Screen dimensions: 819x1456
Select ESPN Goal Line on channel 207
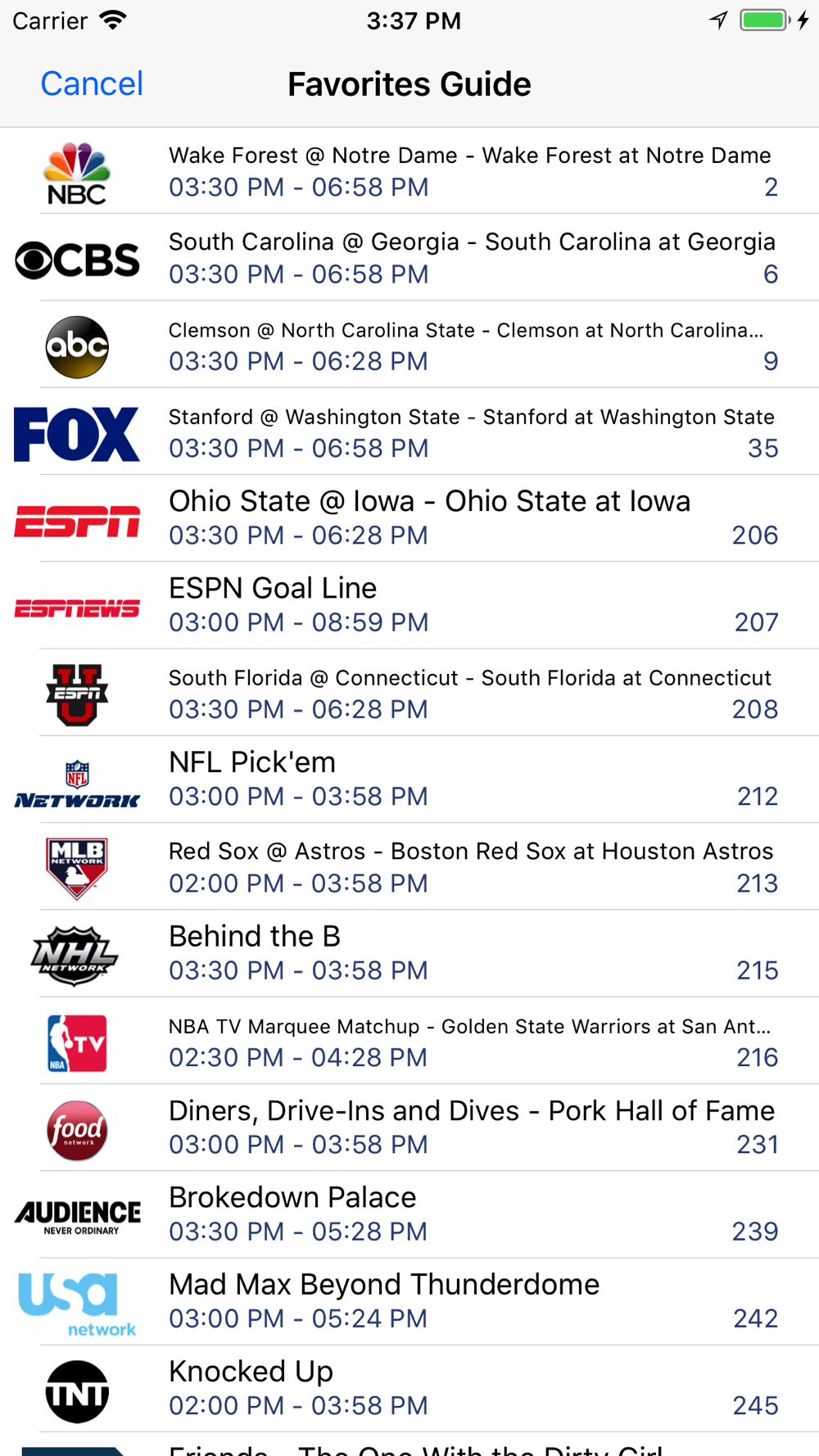click(409, 605)
